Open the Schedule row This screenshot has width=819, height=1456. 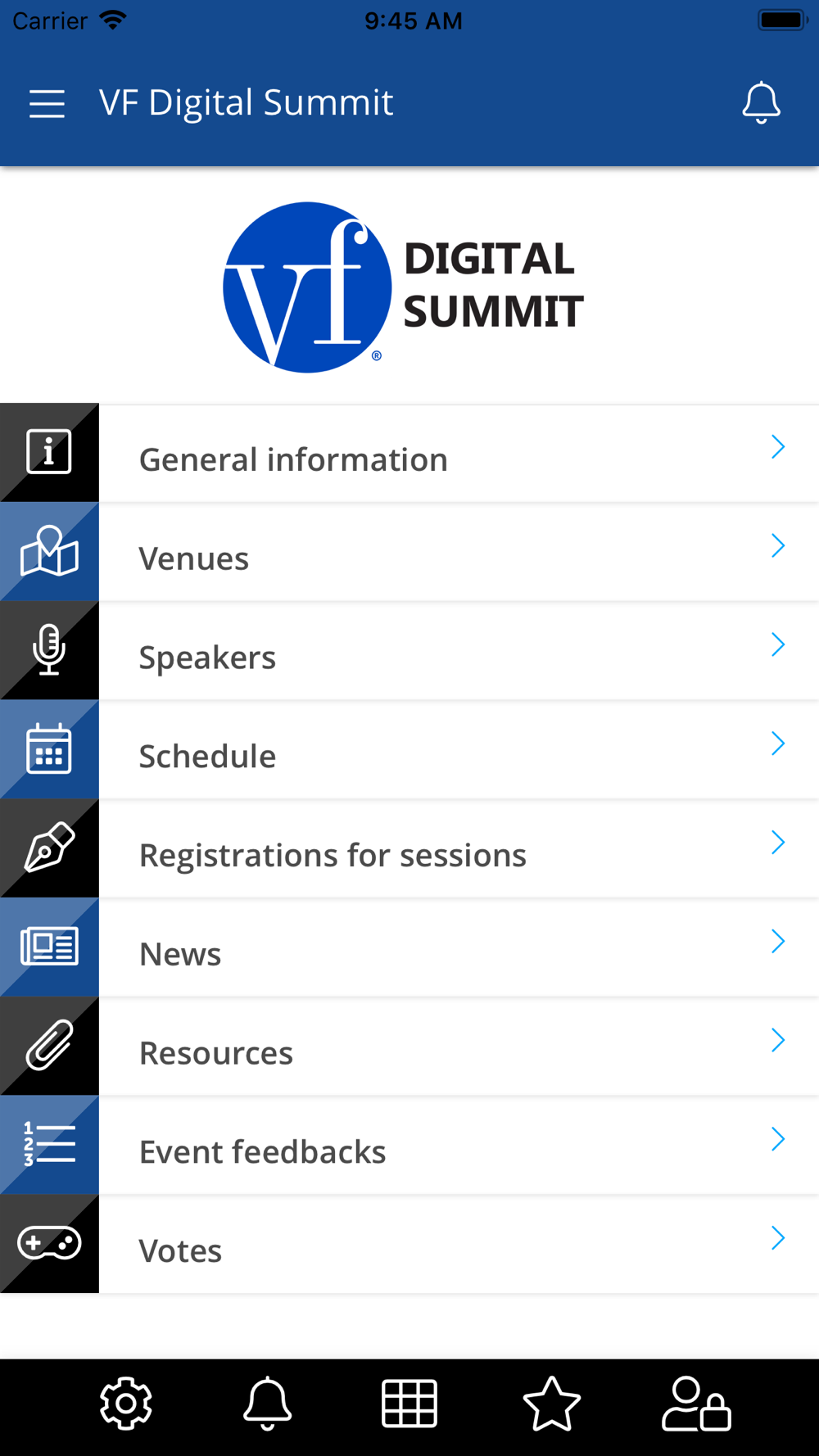click(409, 750)
